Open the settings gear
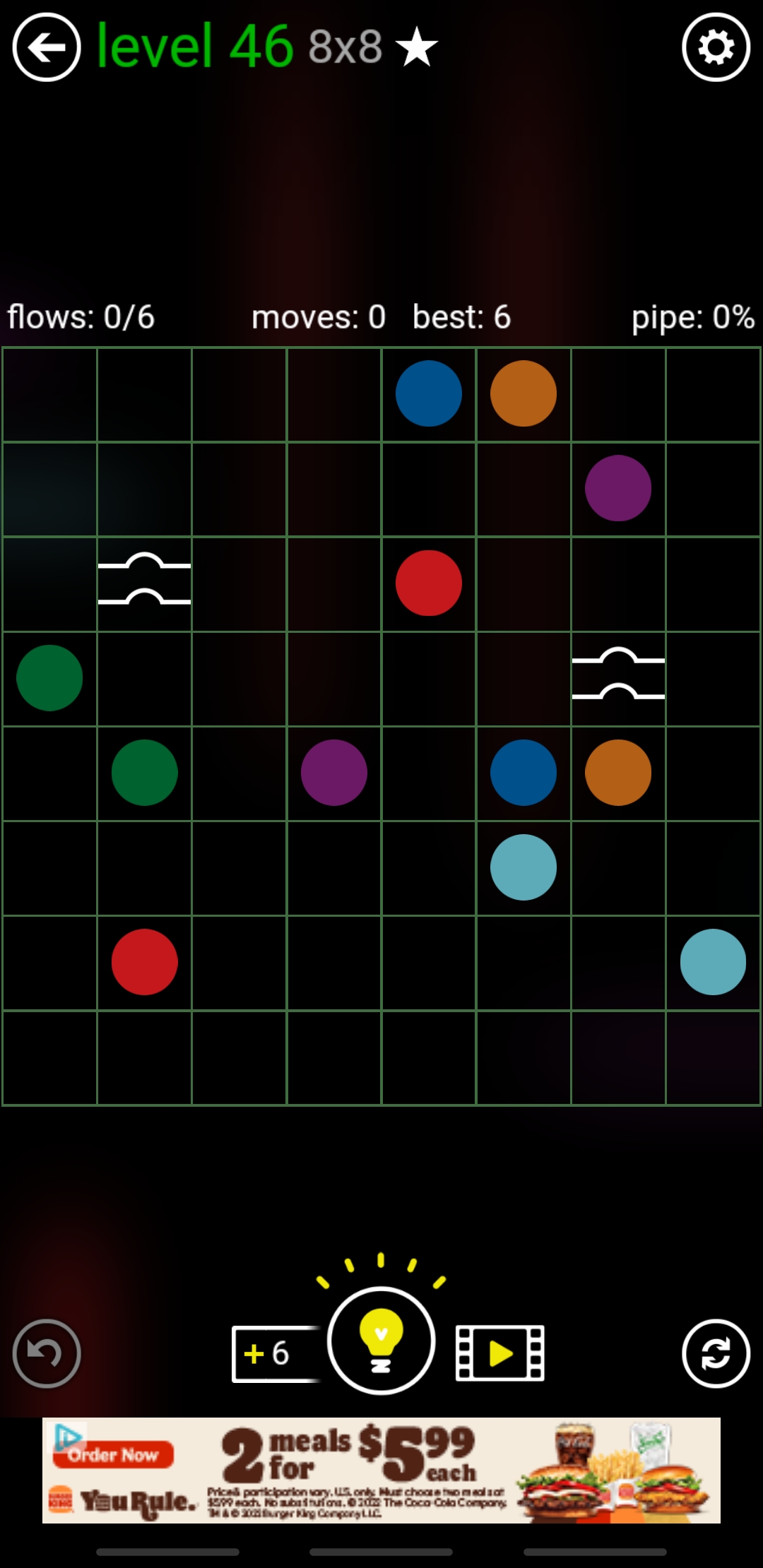This screenshot has width=763, height=1568. [716, 48]
